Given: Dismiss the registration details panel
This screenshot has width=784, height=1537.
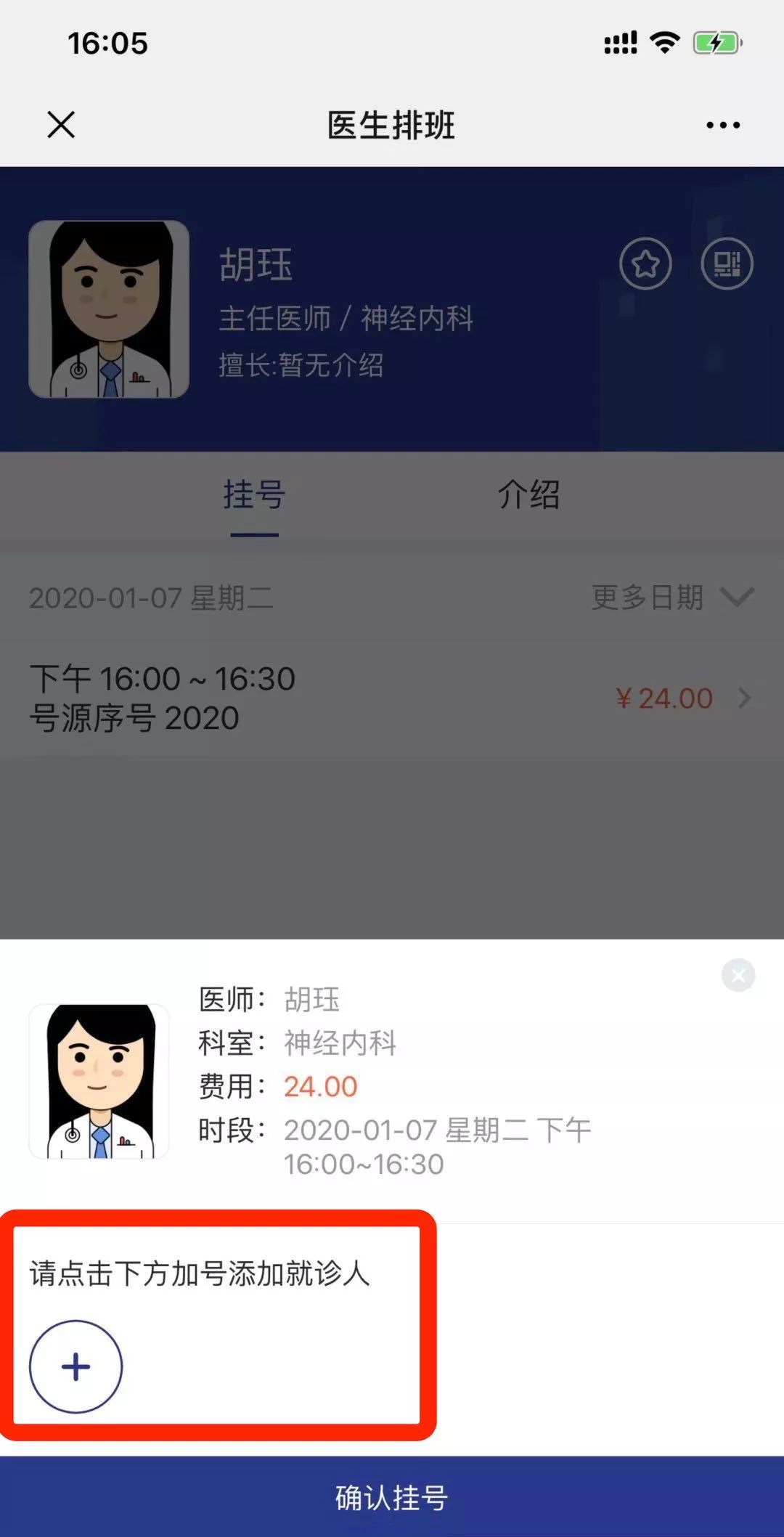Looking at the screenshot, I should click(x=738, y=975).
